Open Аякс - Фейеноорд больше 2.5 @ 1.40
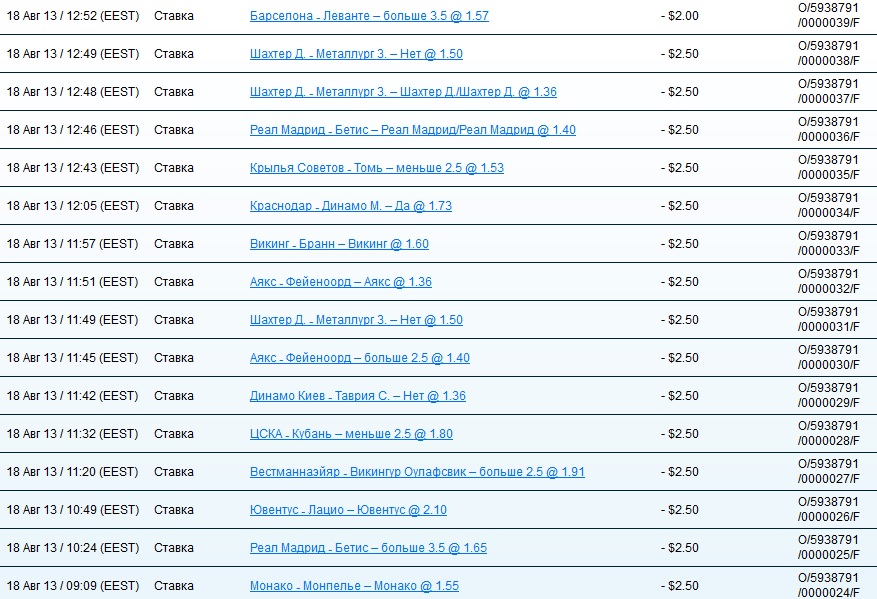 [x=359, y=358]
